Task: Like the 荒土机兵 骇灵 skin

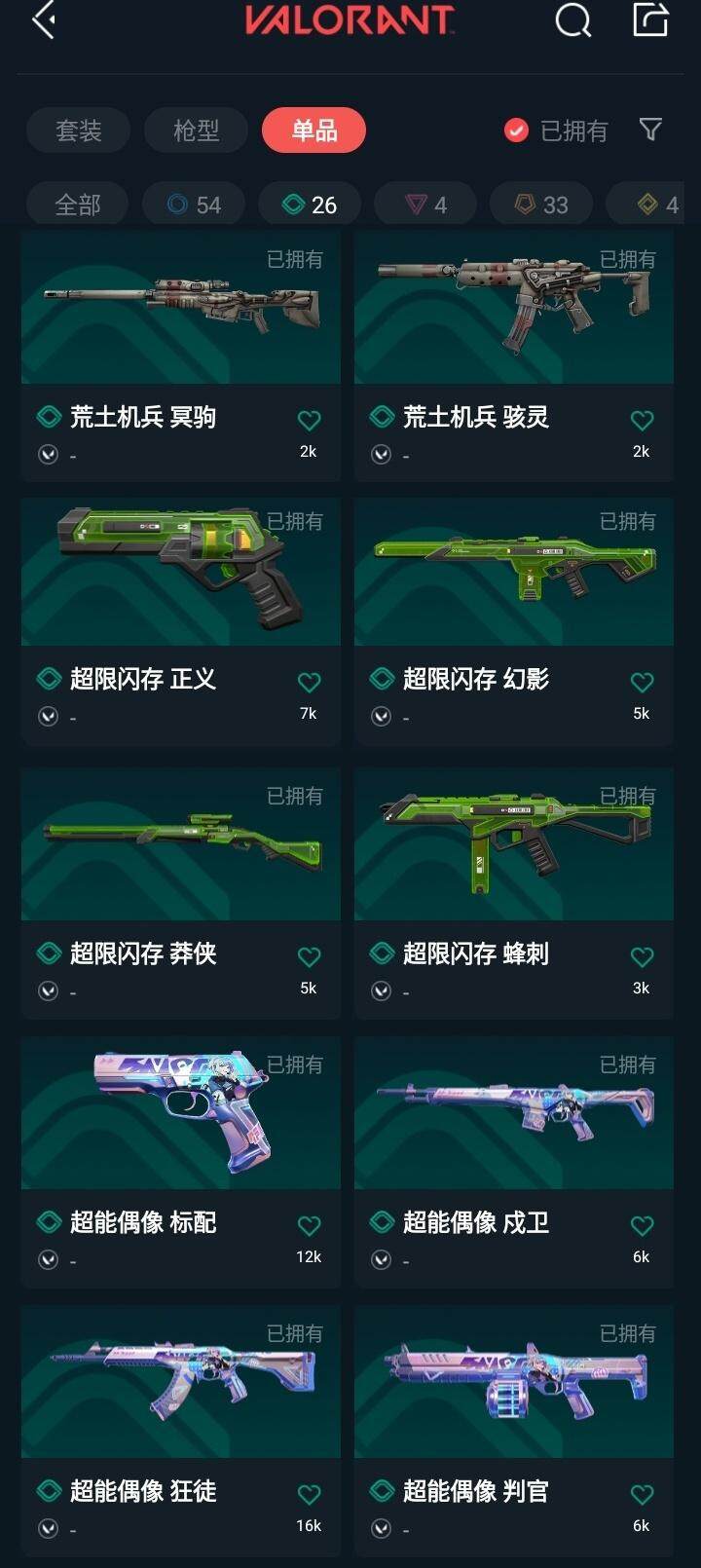Action: [x=642, y=421]
